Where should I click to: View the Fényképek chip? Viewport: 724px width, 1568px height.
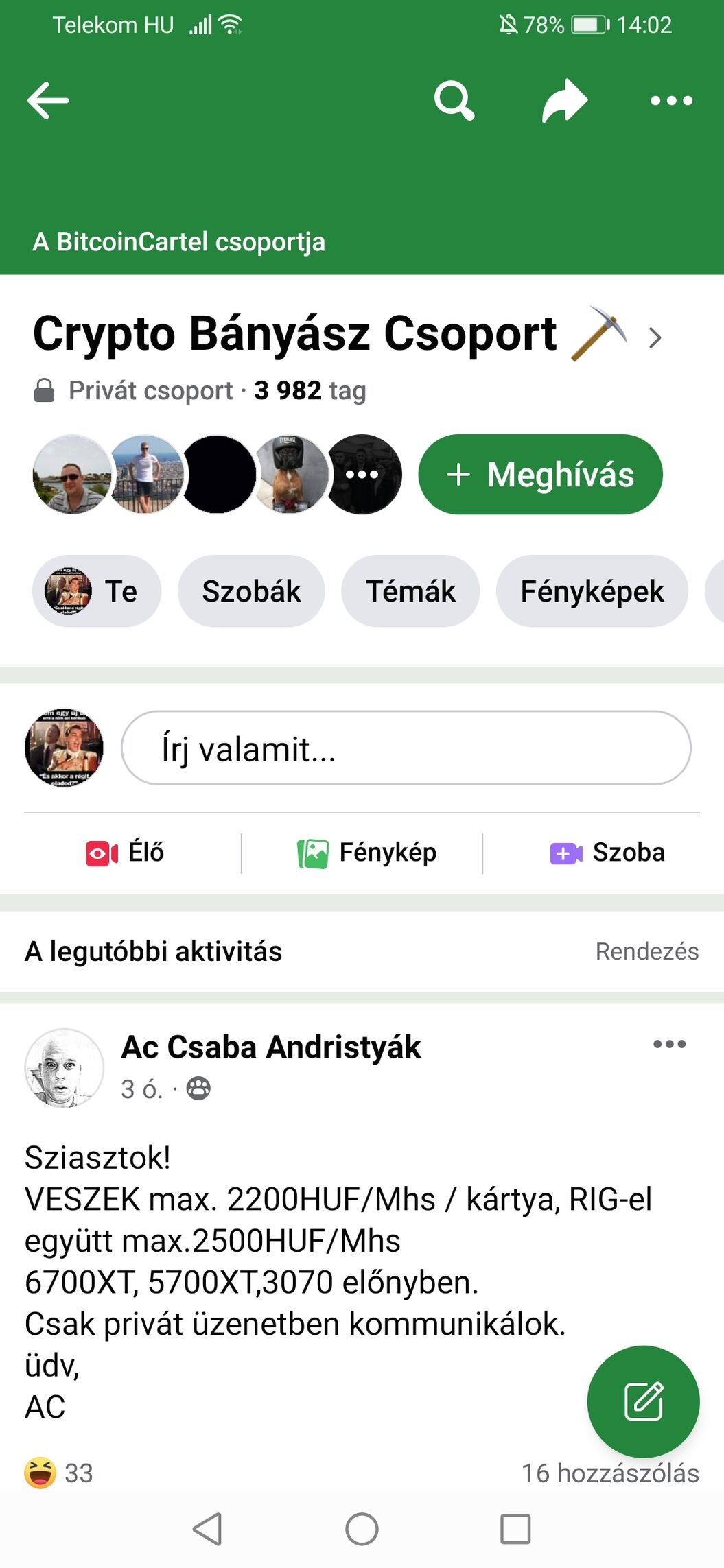[592, 591]
